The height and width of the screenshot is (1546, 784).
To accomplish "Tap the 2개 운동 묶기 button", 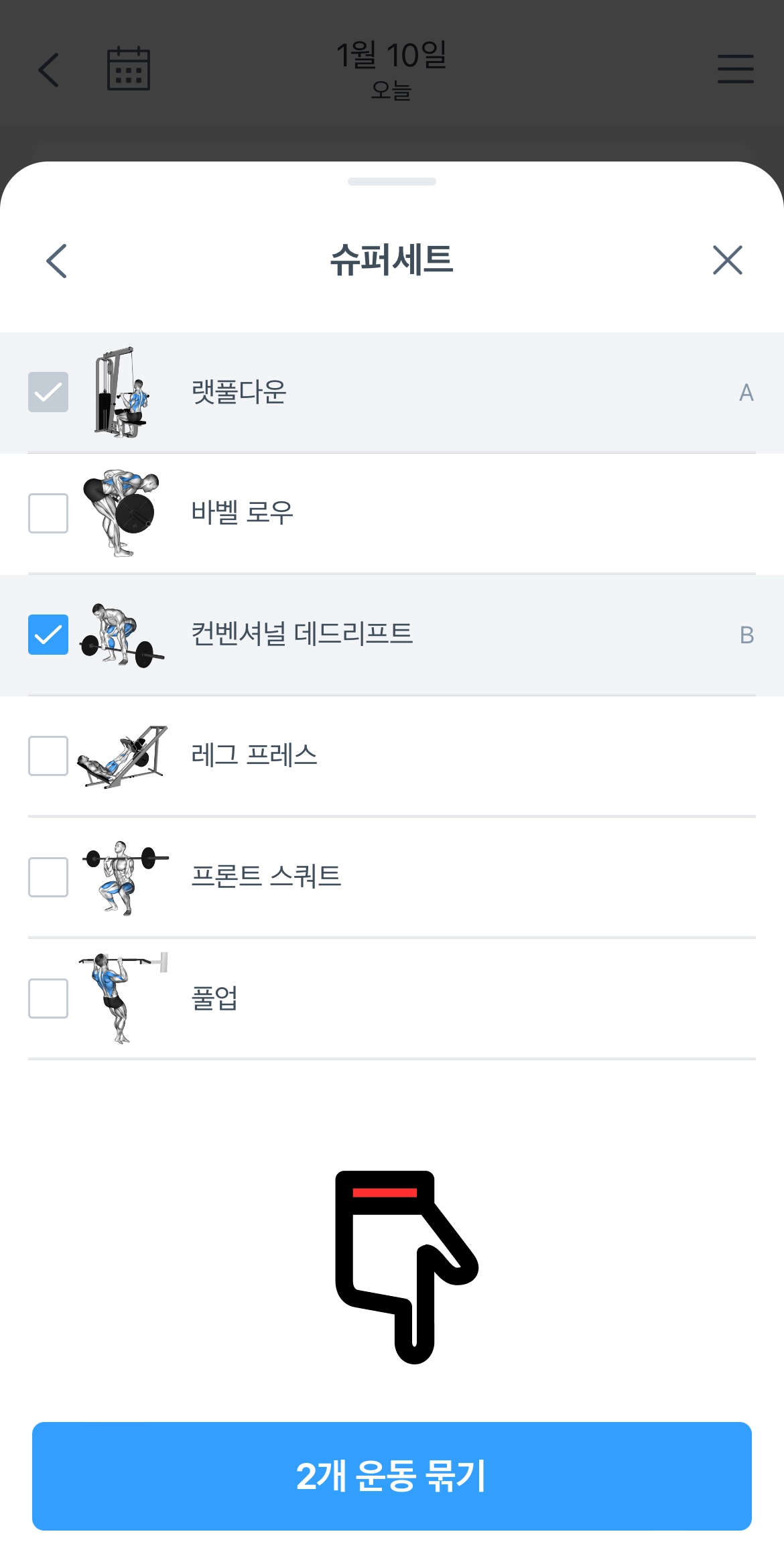I will click(392, 1476).
